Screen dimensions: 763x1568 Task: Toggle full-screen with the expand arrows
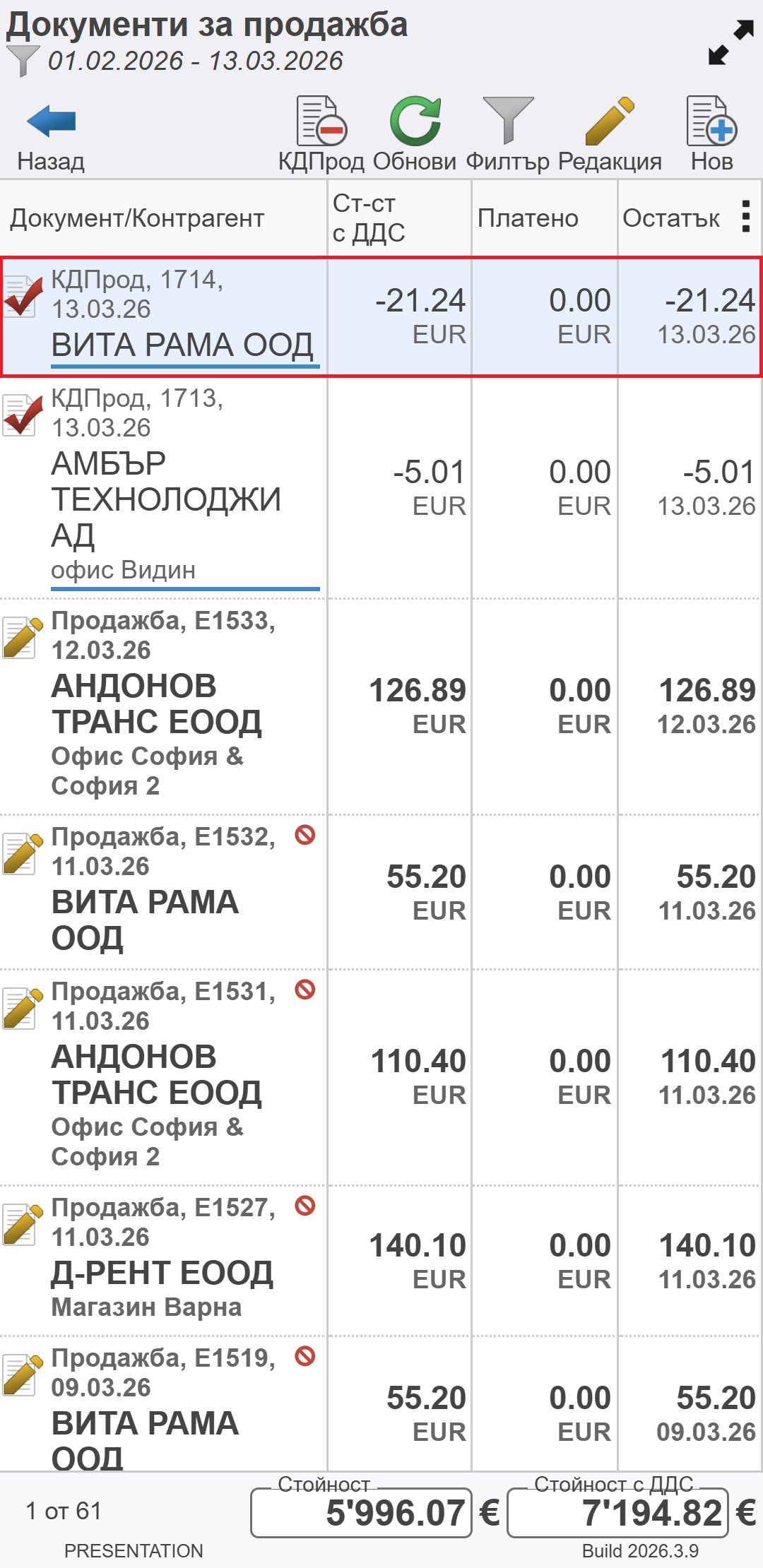pos(731,42)
